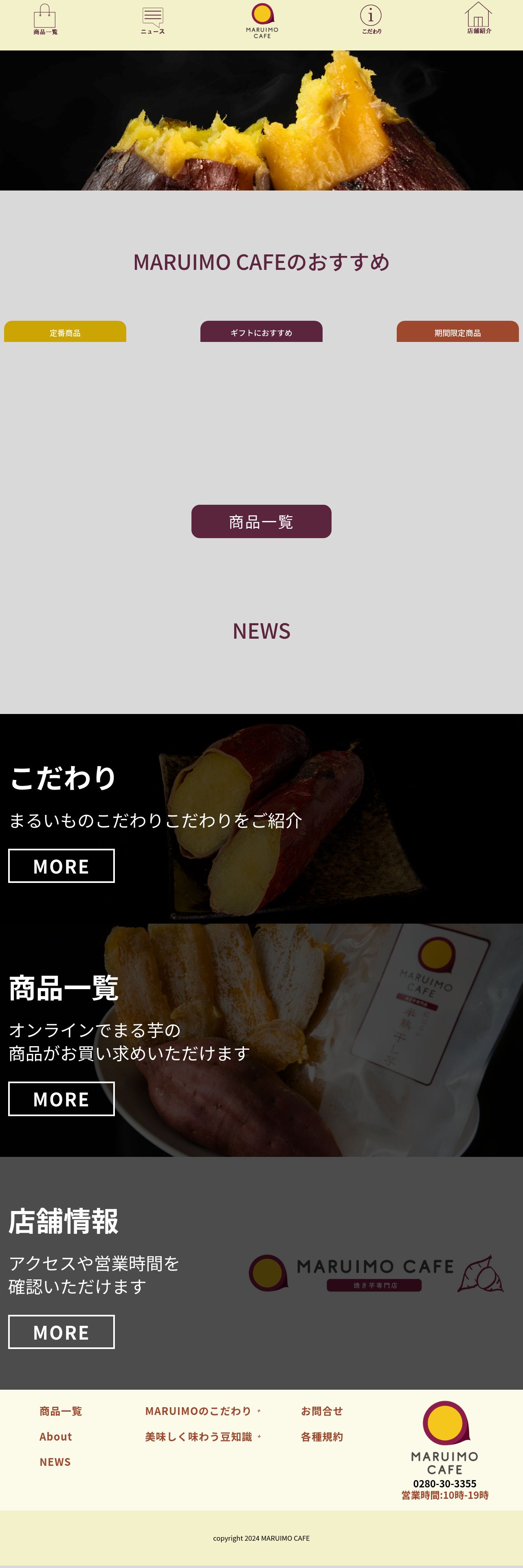
Task: Switch to the ギフトにおすすめ tab
Action: point(261,332)
